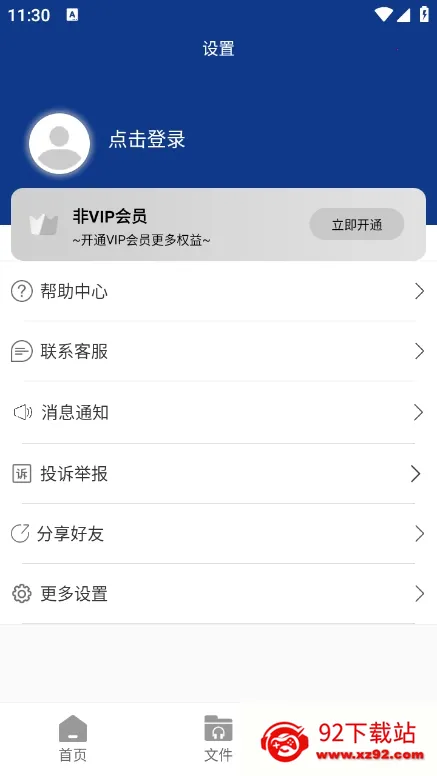Tap the profile avatar

[59, 144]
